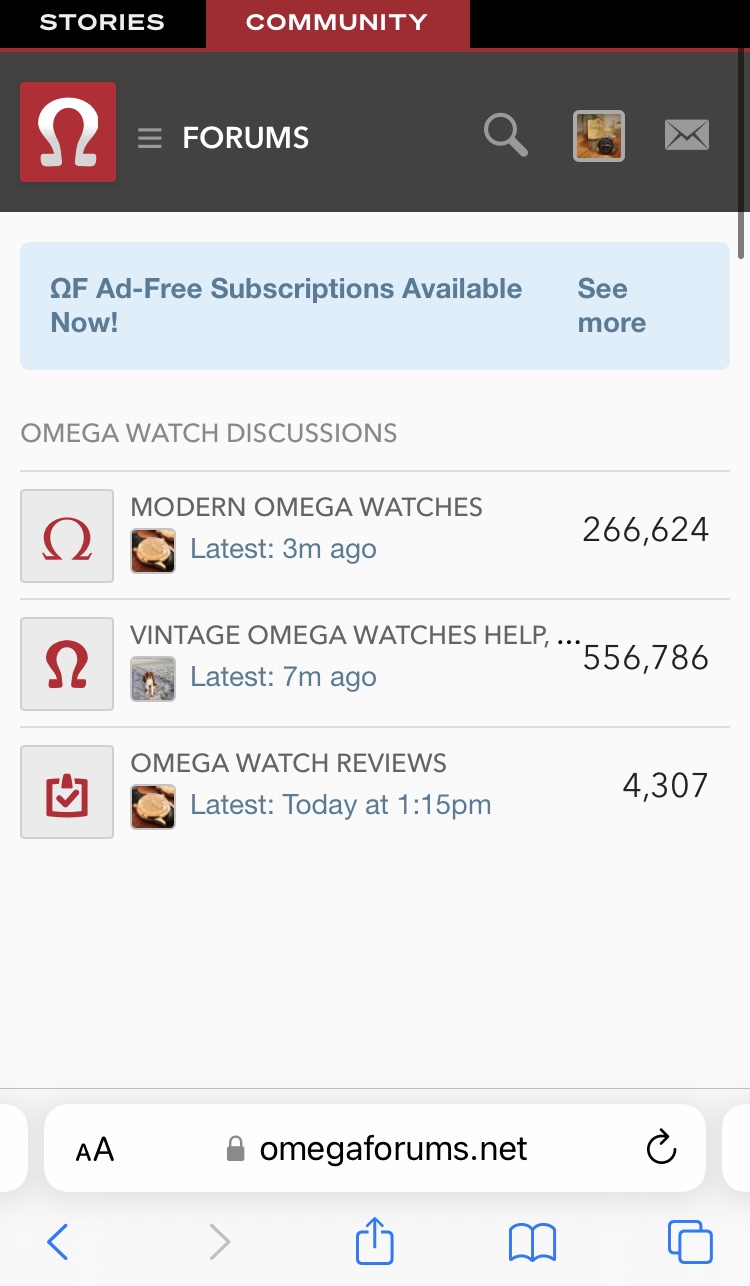Tap See more on the Ad-Free banner

[611, 306]
